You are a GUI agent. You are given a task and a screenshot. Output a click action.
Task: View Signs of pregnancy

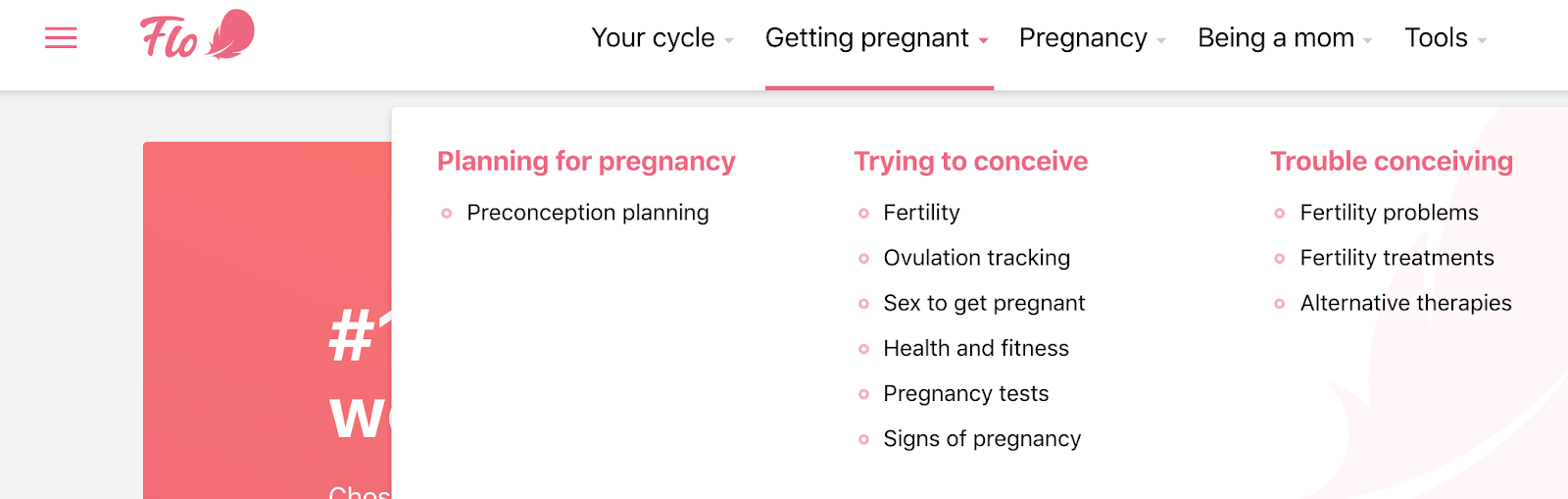point(982,438)
